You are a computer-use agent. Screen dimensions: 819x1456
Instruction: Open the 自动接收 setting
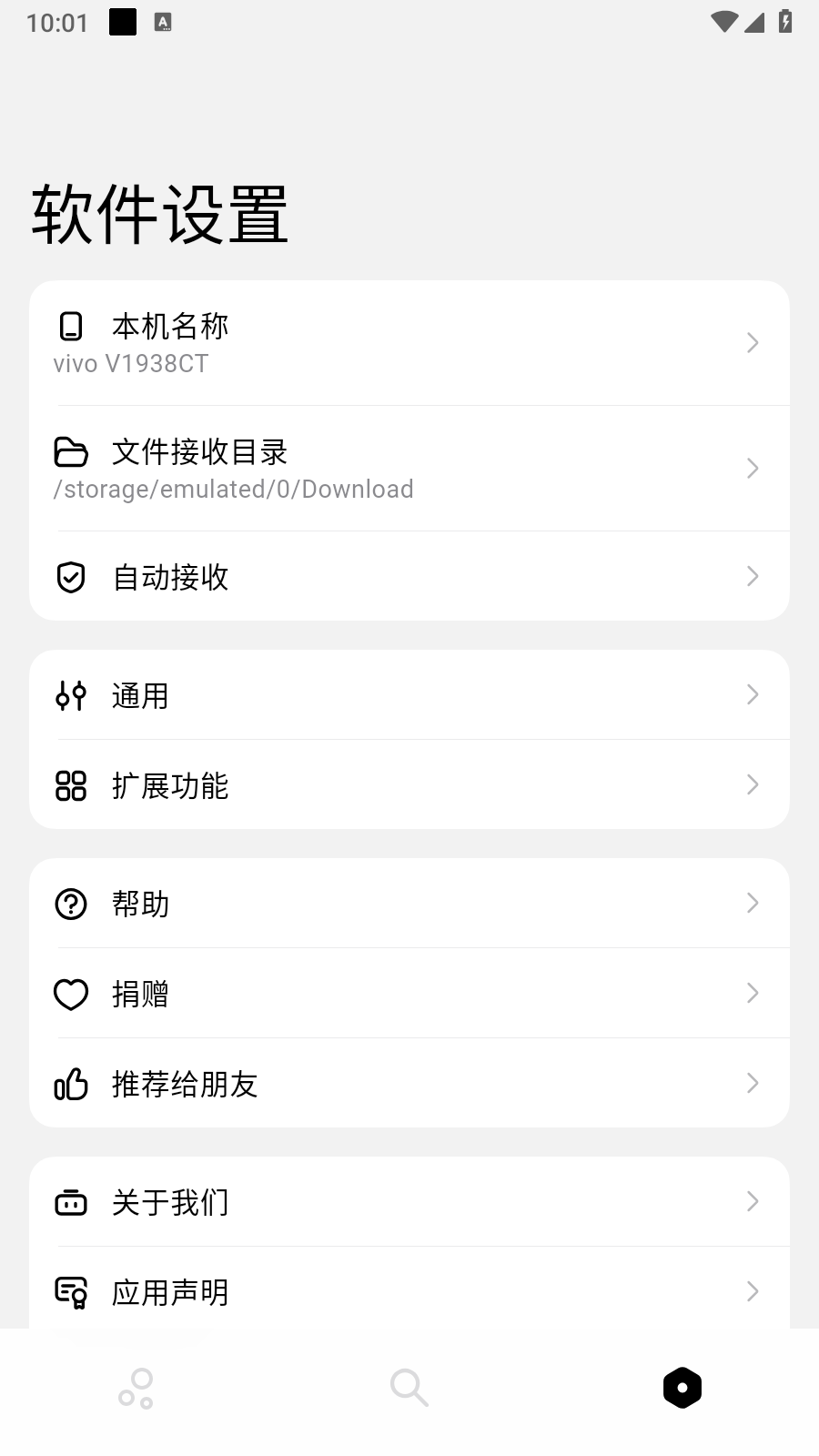(x=409, y=576)
